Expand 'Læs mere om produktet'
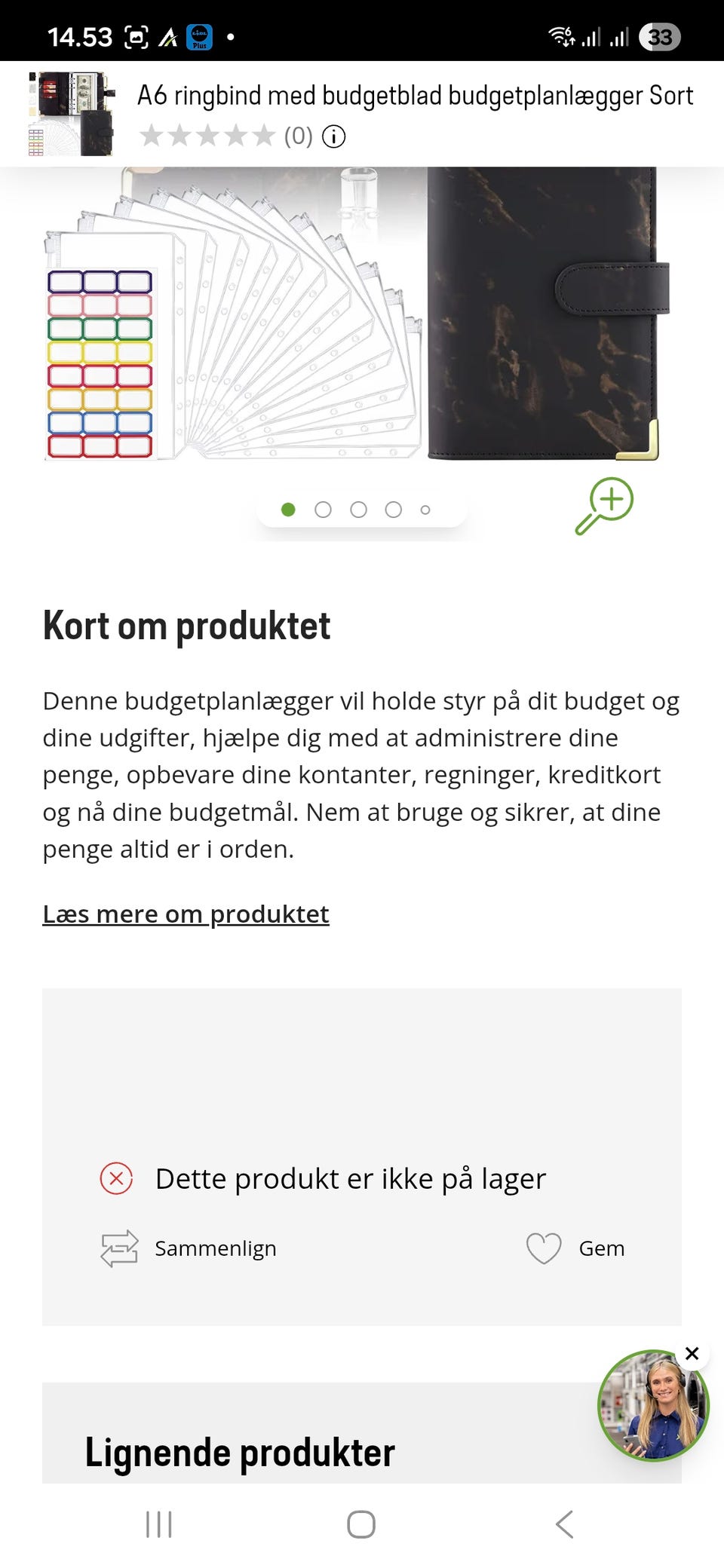 click(186, 914)
